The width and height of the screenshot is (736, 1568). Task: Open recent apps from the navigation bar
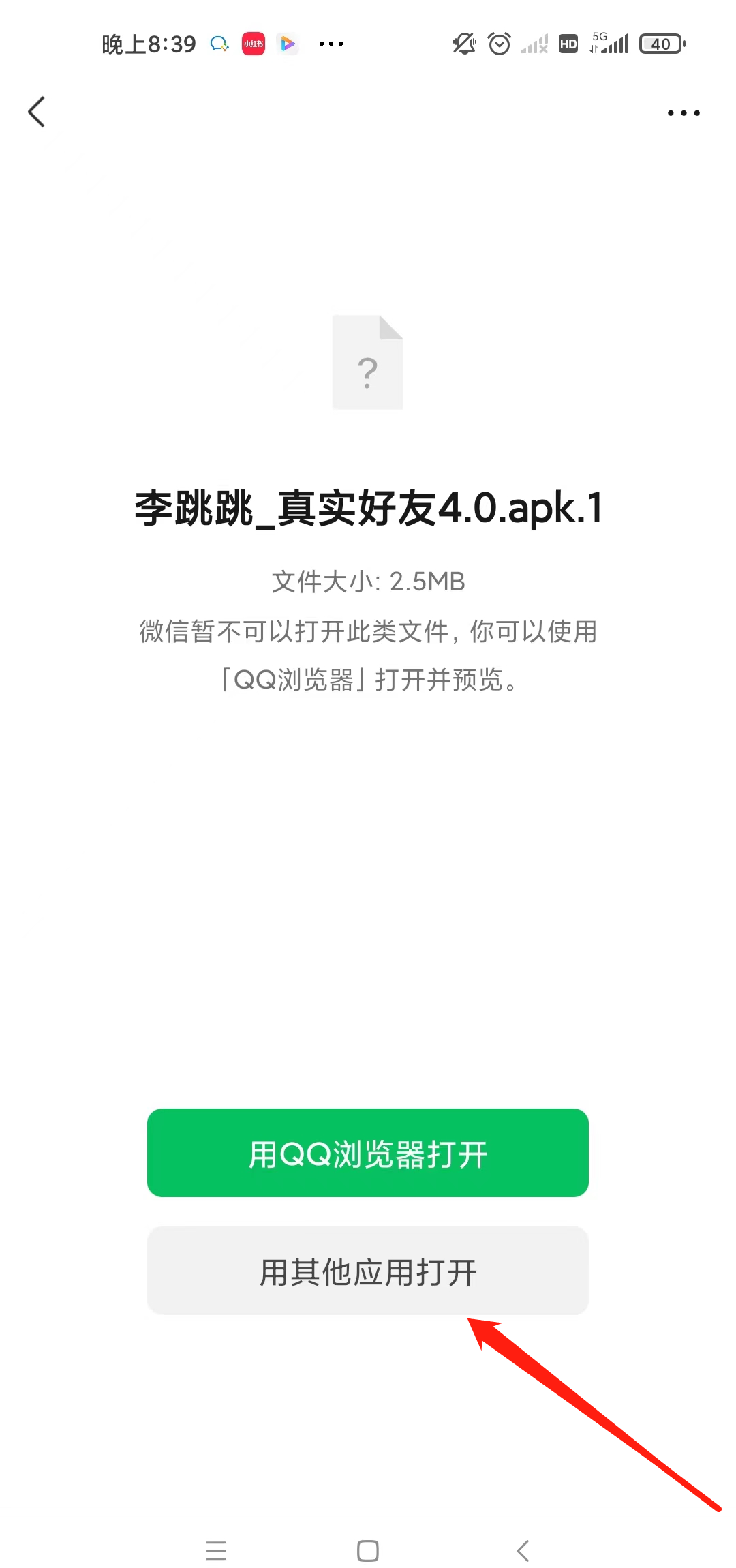(x=216, y=1550)
